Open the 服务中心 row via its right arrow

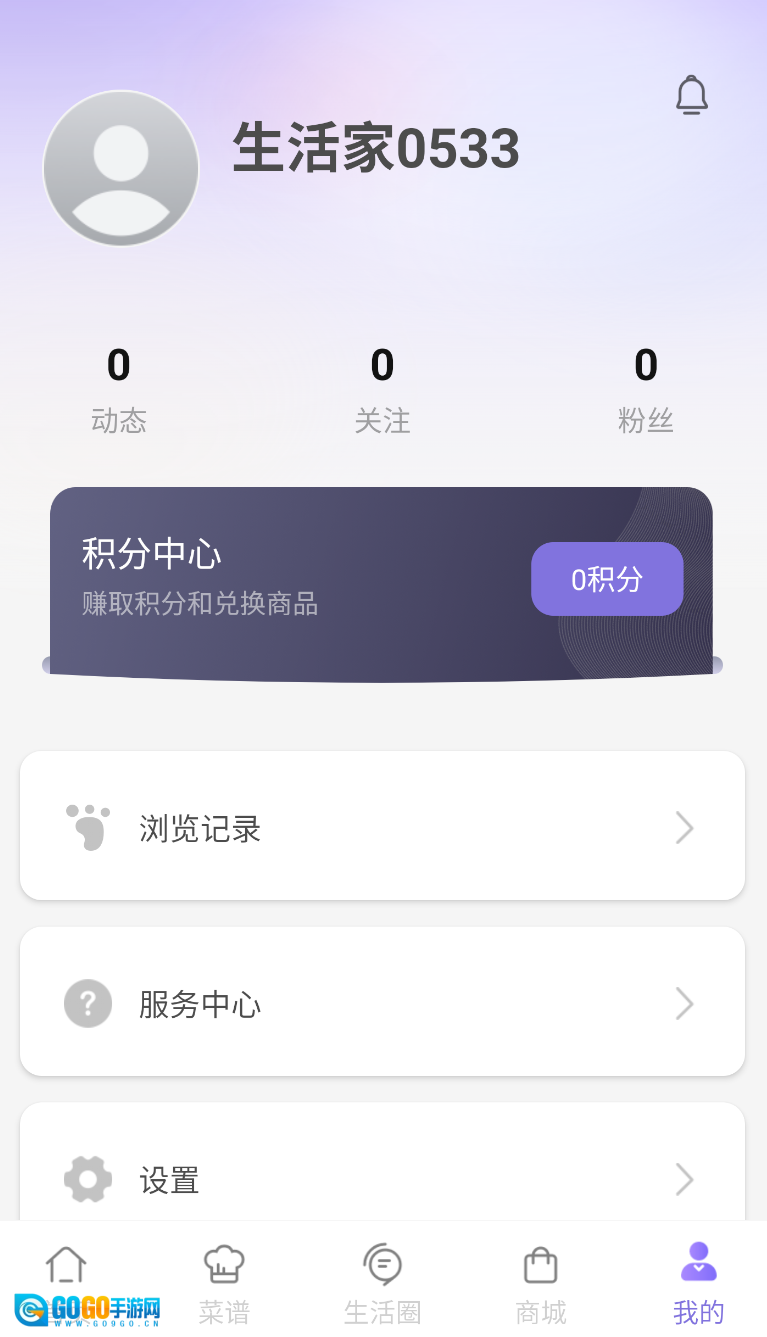point(684,1003)
